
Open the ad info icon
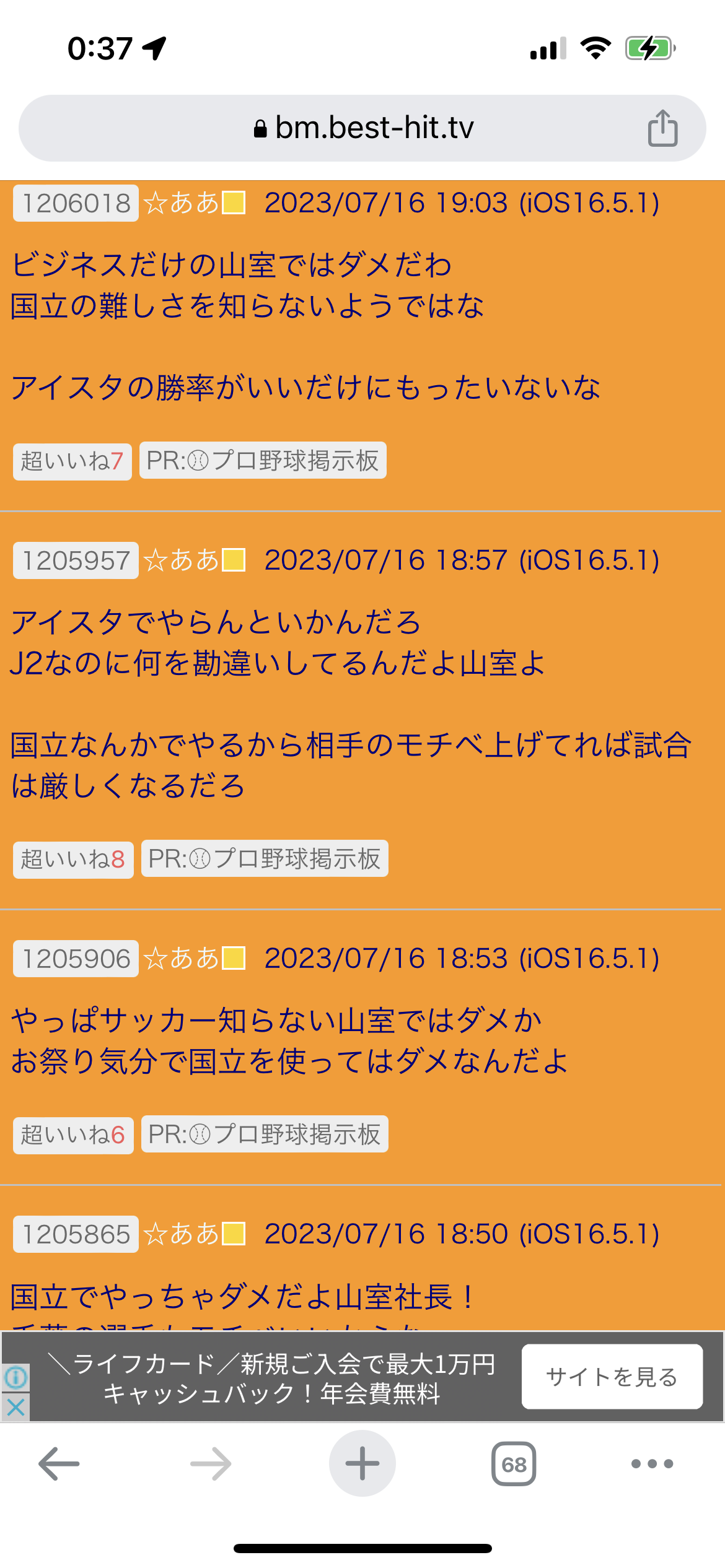(15, 1377)
